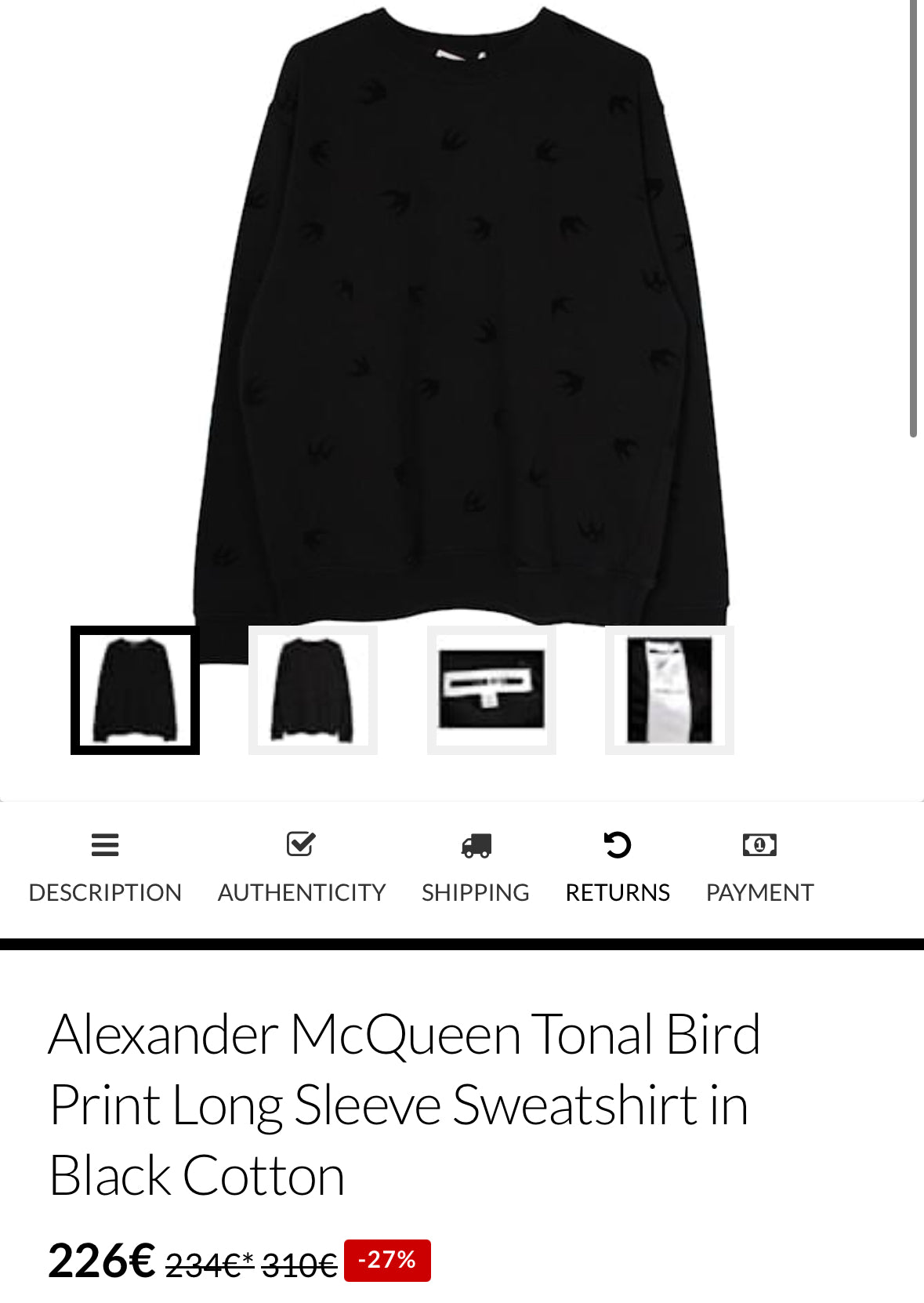The width and height of the screenshot is (924, 1303).
Task: Click the 226€ price text
Action: tap(100, 1254)
